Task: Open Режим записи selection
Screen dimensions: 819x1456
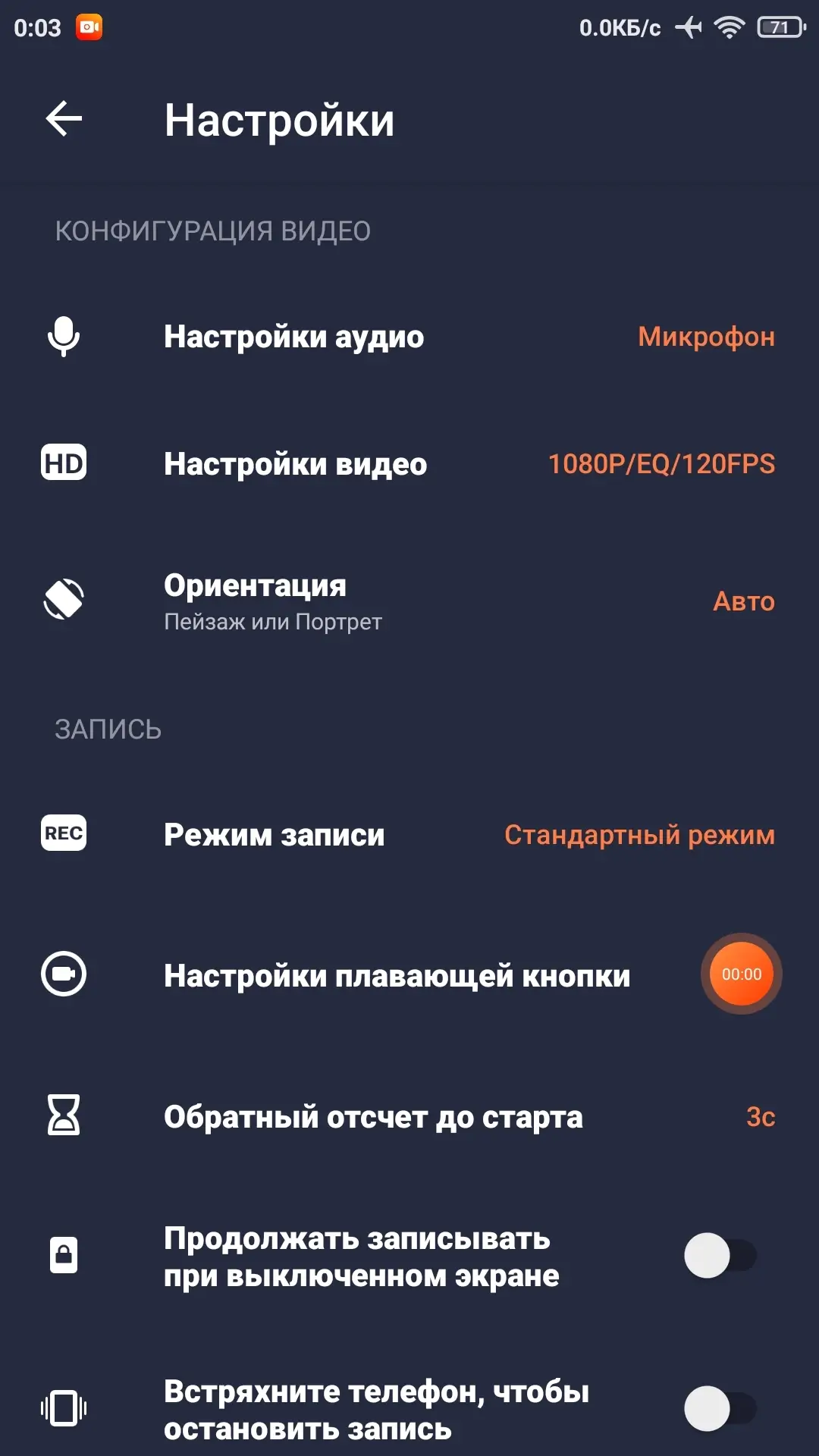Action: pos(409,835)
